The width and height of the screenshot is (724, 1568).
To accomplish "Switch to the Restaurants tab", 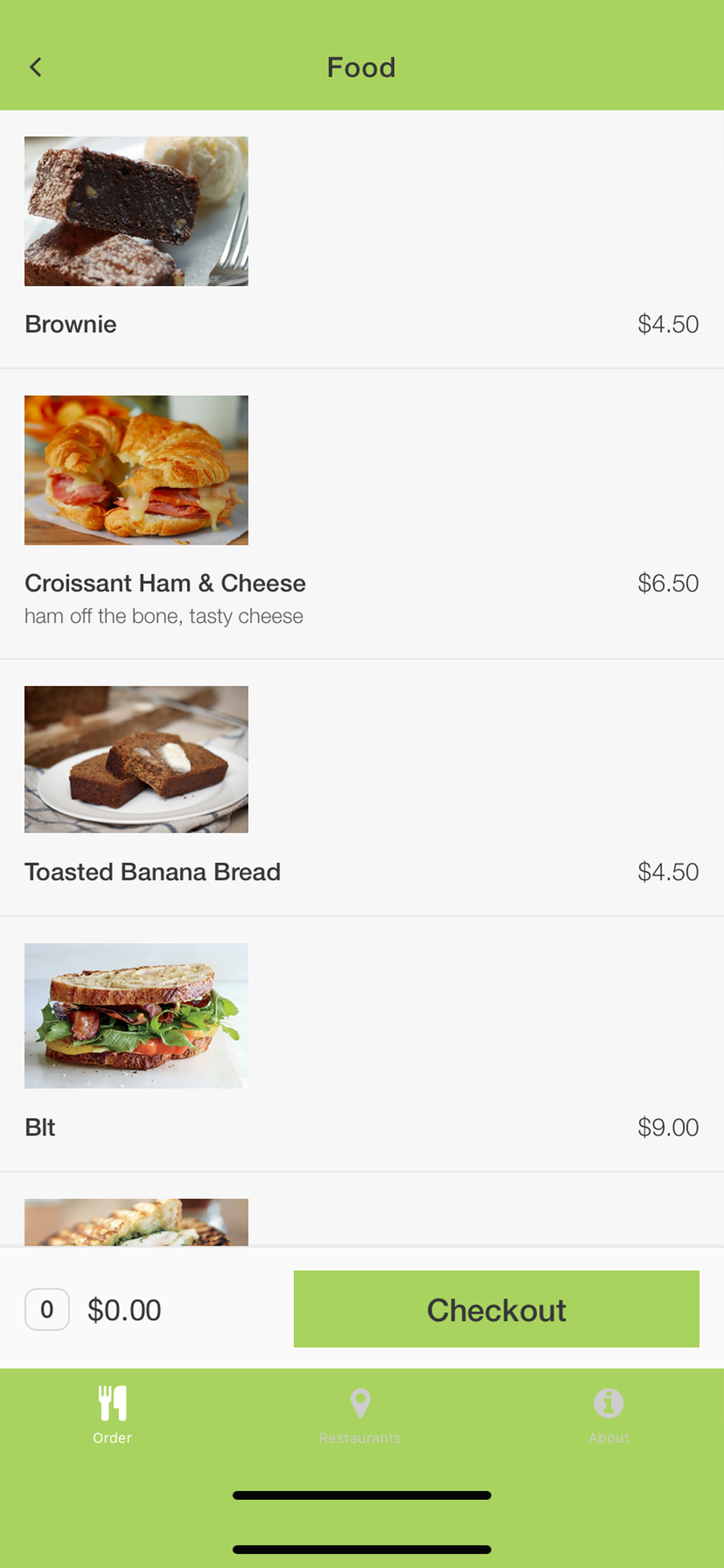I will pos(360,1416).
